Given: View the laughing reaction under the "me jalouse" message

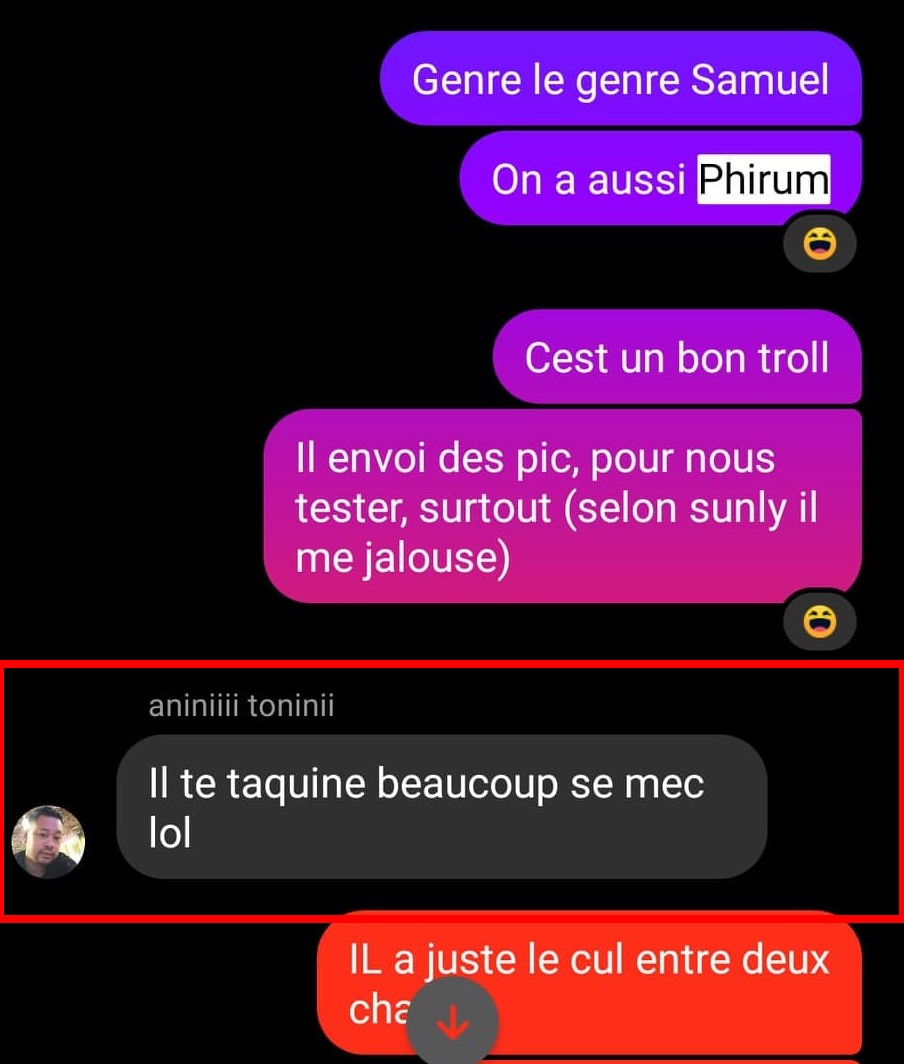Looking at the screenshot, I should (x=819, y=621).
